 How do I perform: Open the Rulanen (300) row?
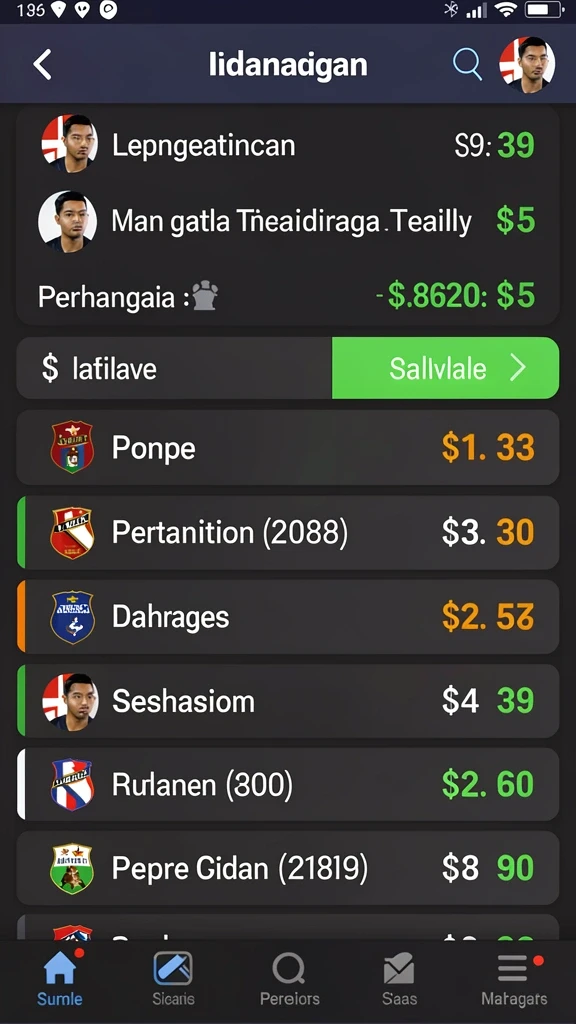pyautogui.click(x=288, y=784)
